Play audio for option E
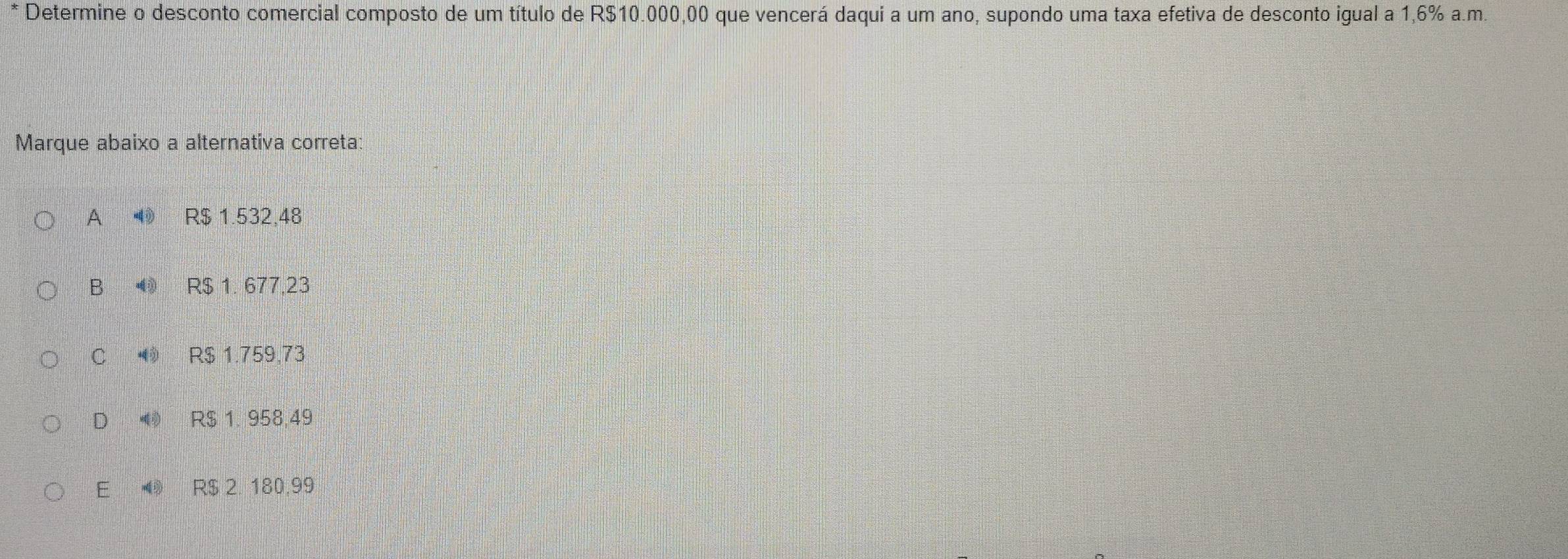1568x559 pixels. point(153,489)
